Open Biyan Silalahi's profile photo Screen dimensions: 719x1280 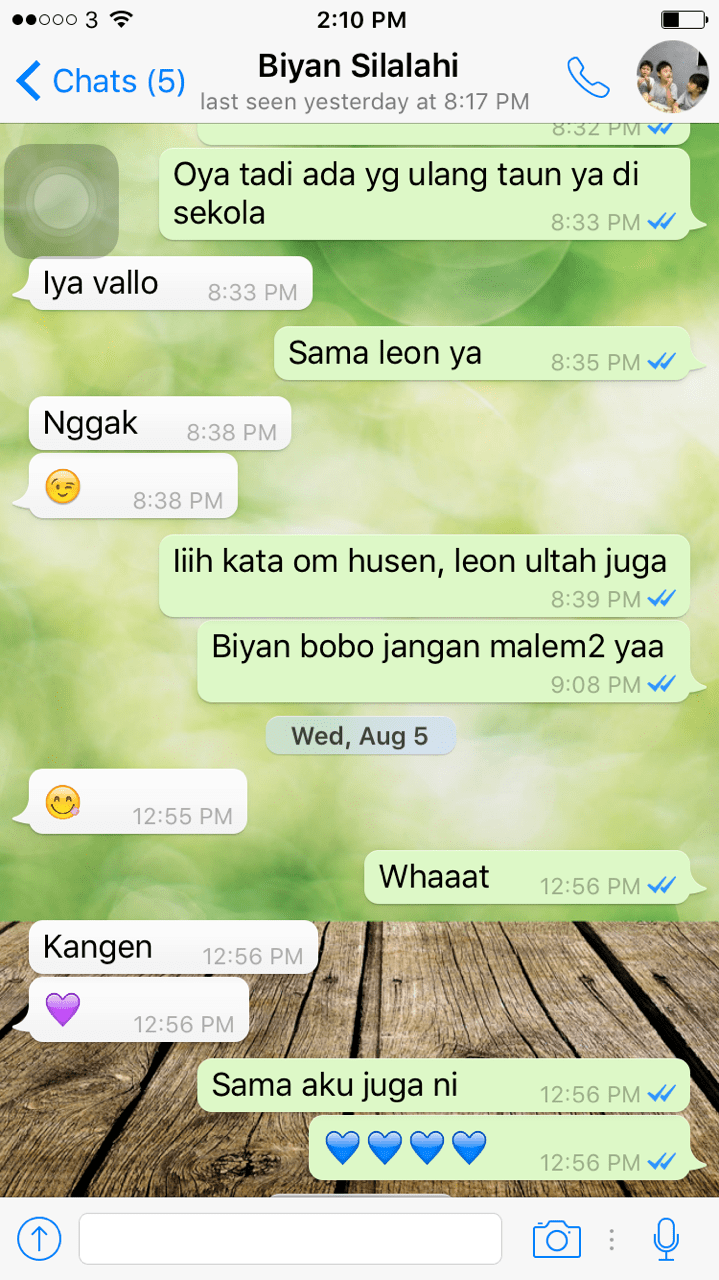[x=672, y=78]
